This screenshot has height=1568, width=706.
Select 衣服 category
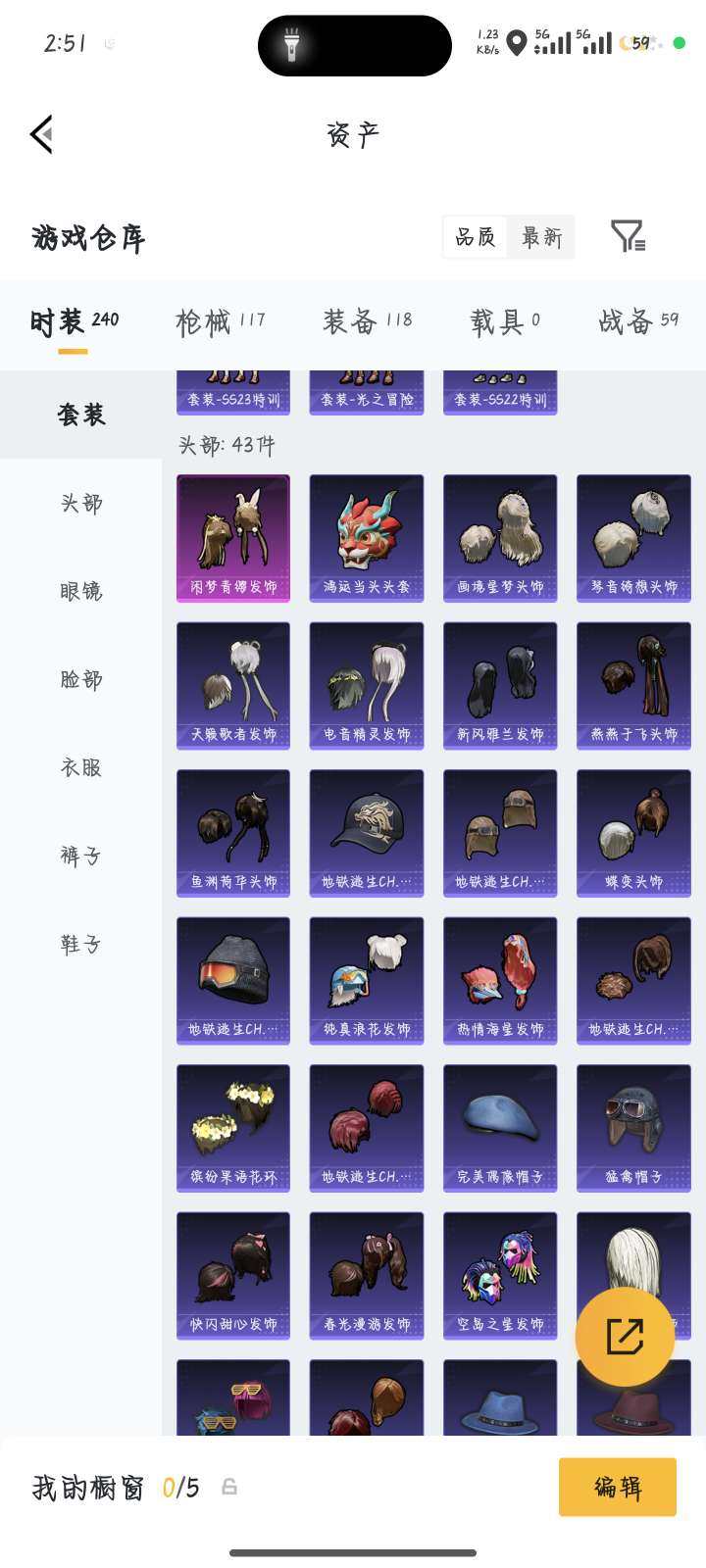pyautogui.click(x=81, y=768)
